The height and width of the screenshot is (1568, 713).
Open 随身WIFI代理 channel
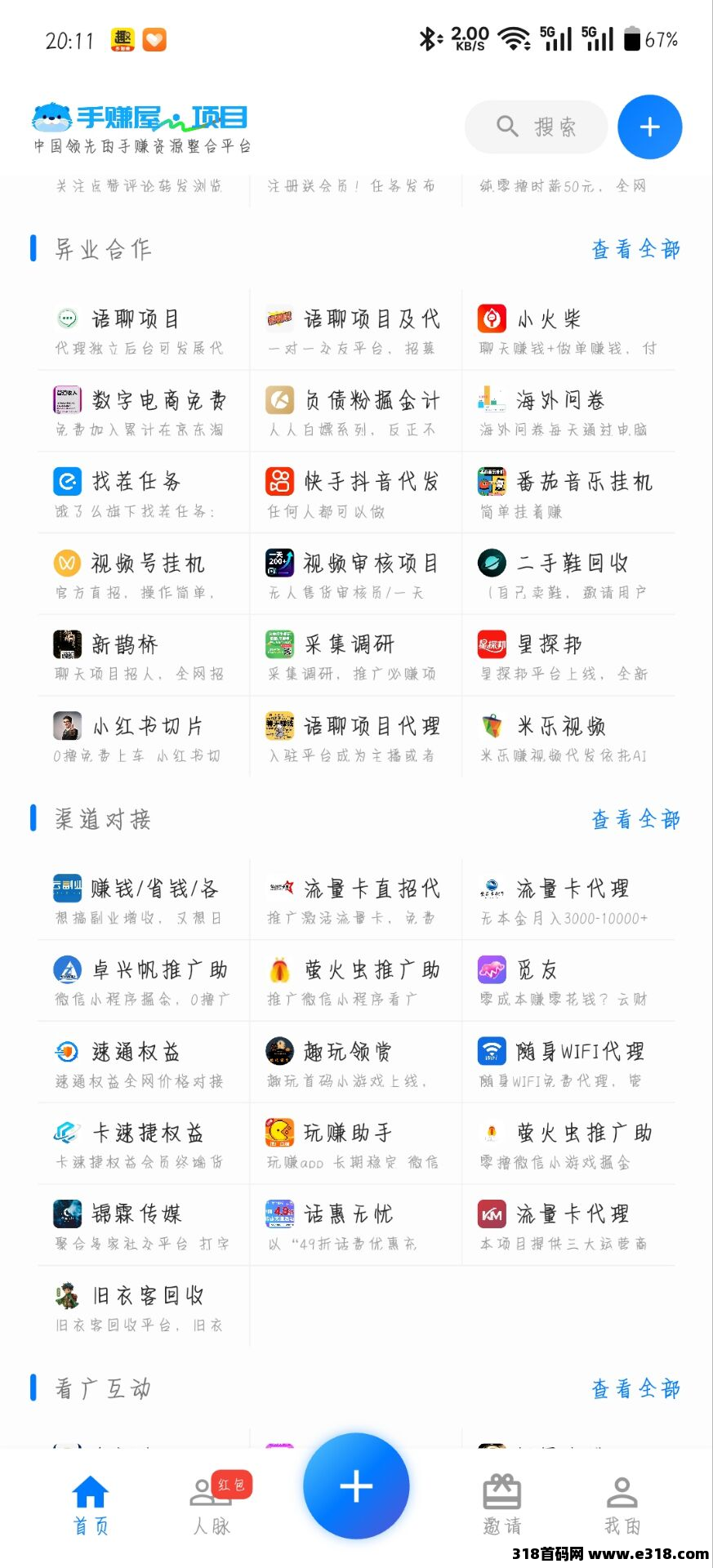tap(568, 1062)
